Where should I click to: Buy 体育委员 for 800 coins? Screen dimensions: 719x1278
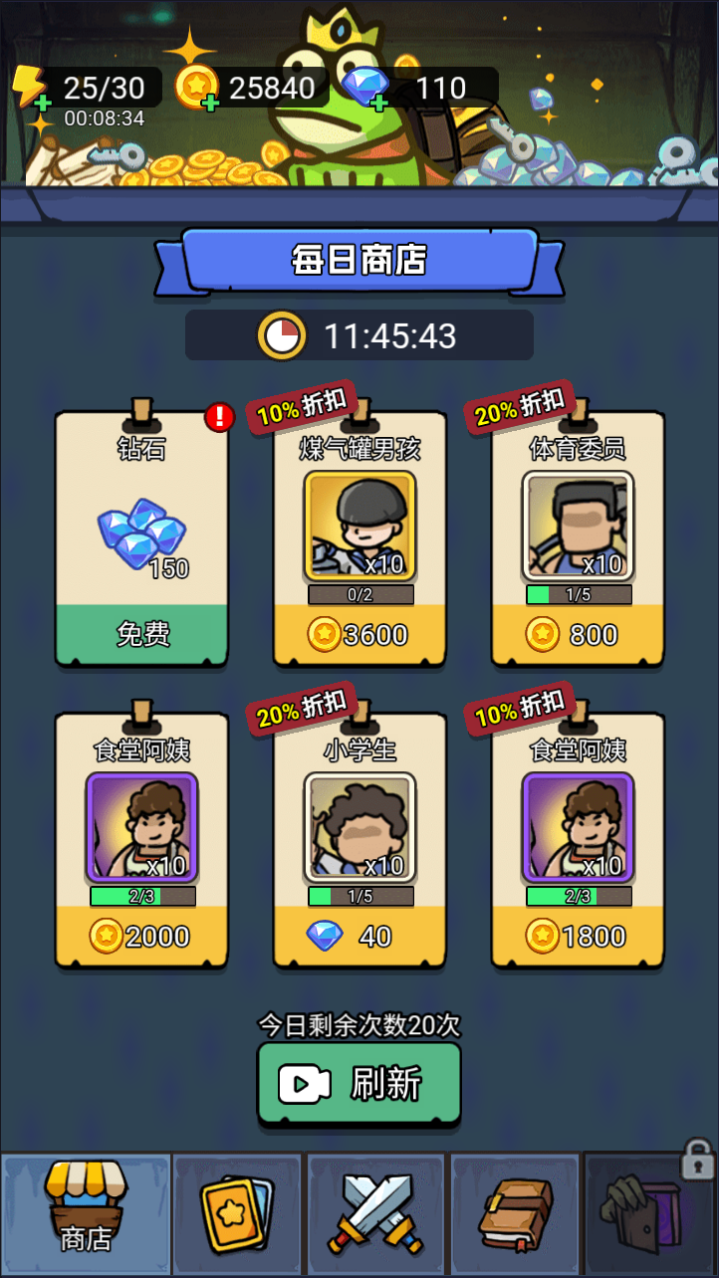[577, 634]
